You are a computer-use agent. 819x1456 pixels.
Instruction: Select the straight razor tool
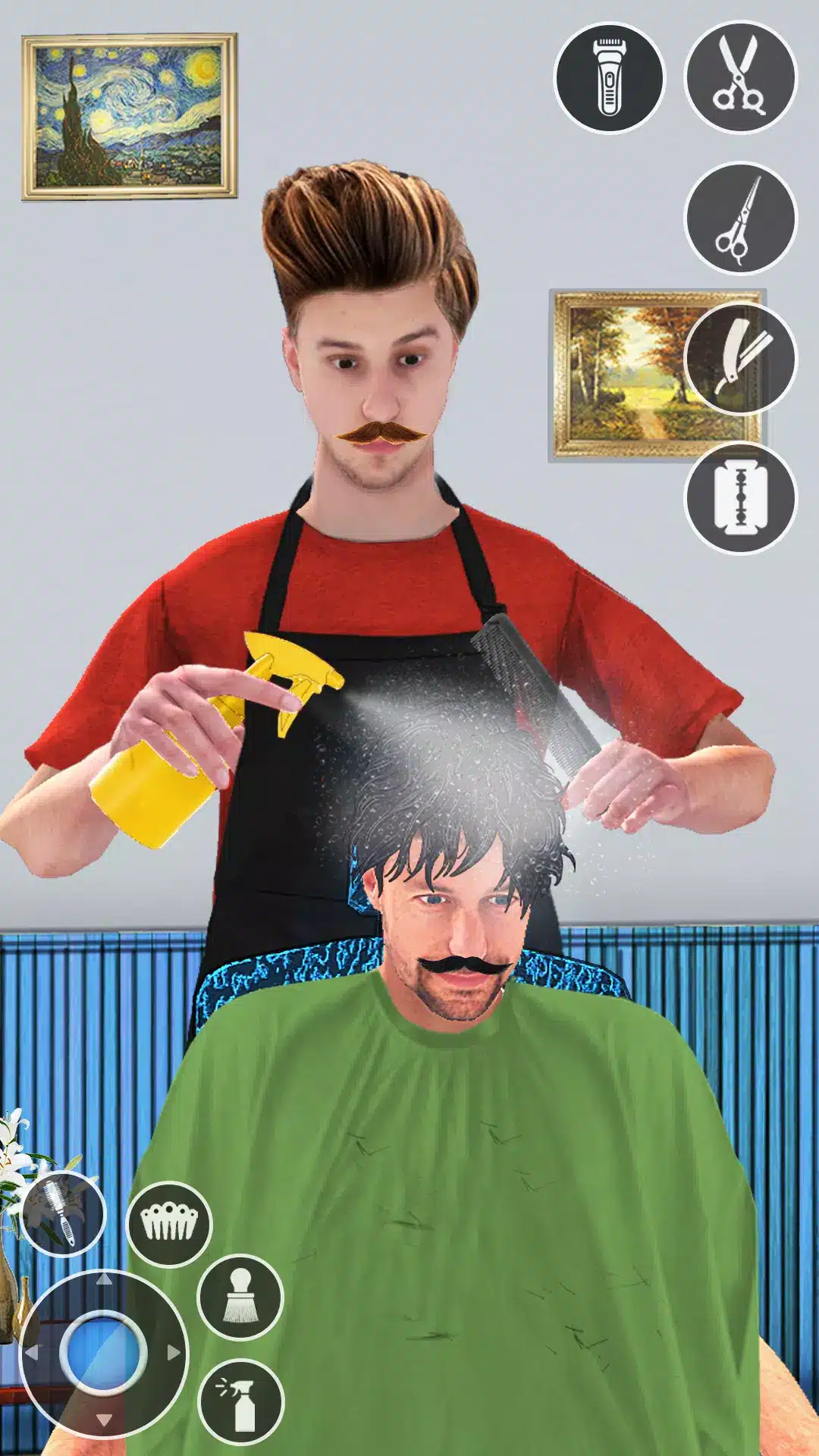(740, 358)
